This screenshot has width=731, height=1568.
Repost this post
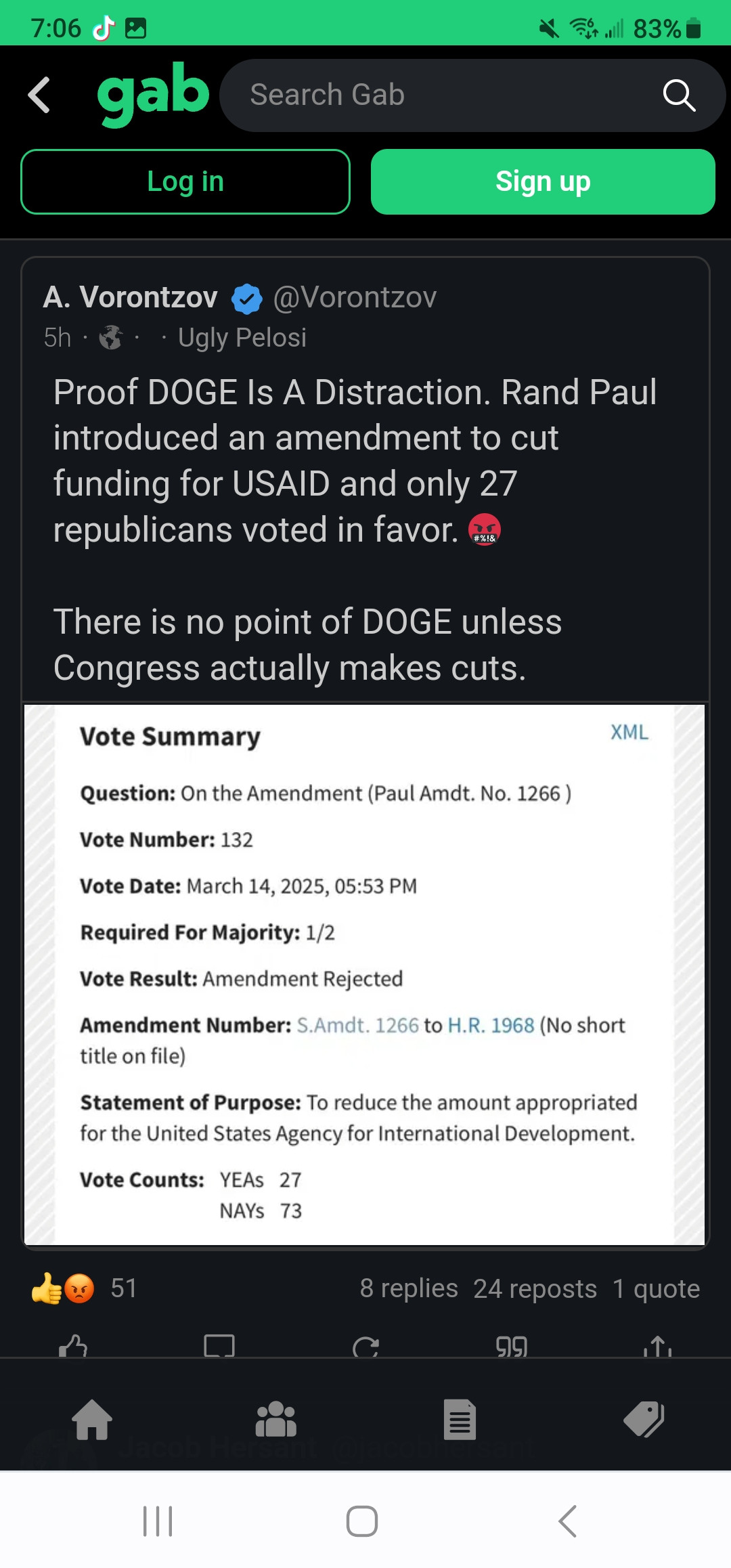(x=365, y=1346)
